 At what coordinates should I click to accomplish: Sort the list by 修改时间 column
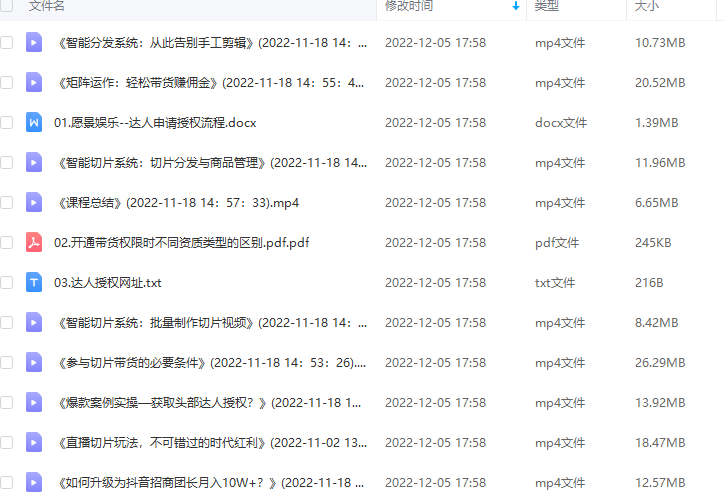pos(409,6)
